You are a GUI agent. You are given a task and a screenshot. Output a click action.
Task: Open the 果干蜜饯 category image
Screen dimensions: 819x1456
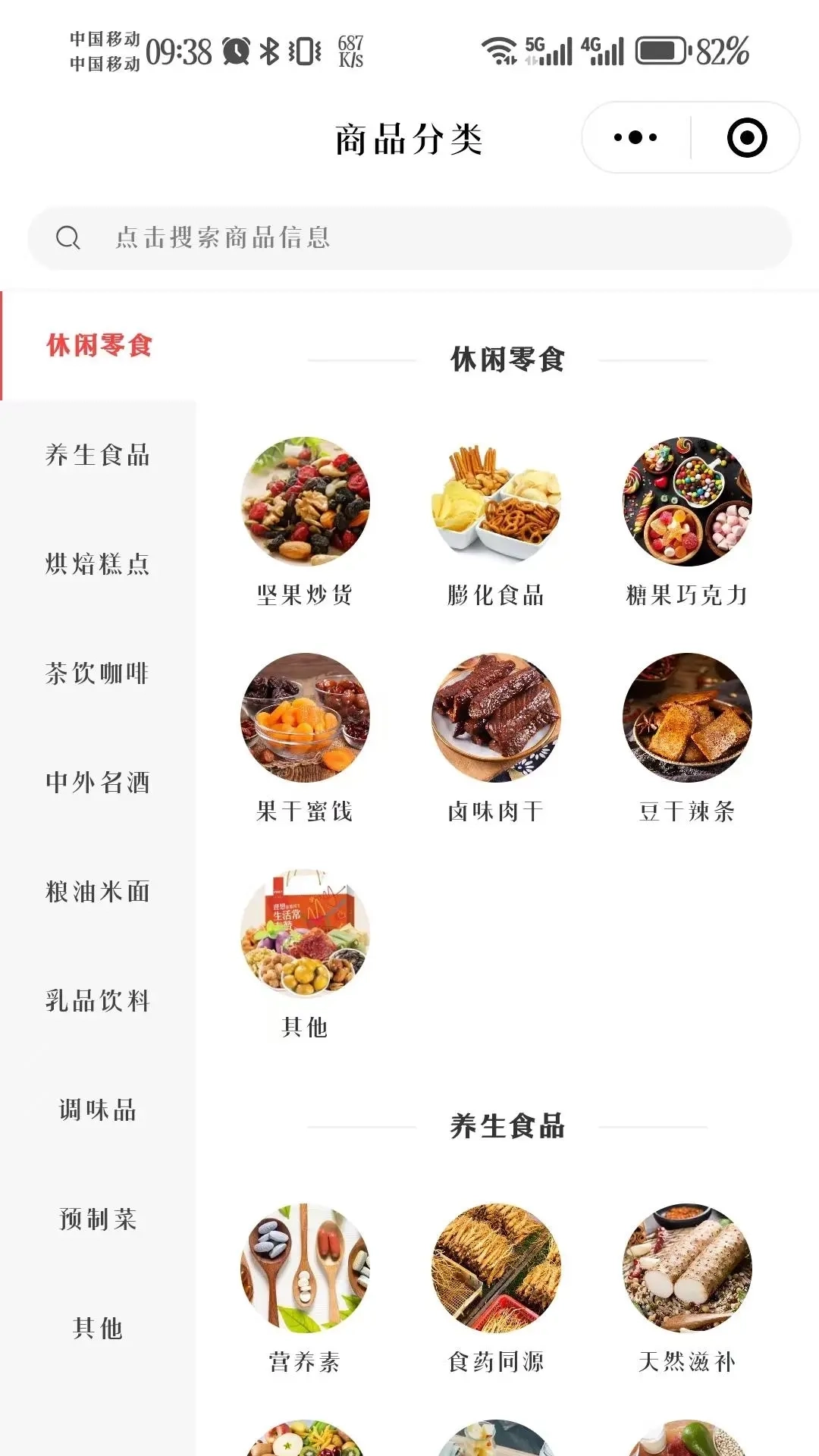tap(303, 715)
